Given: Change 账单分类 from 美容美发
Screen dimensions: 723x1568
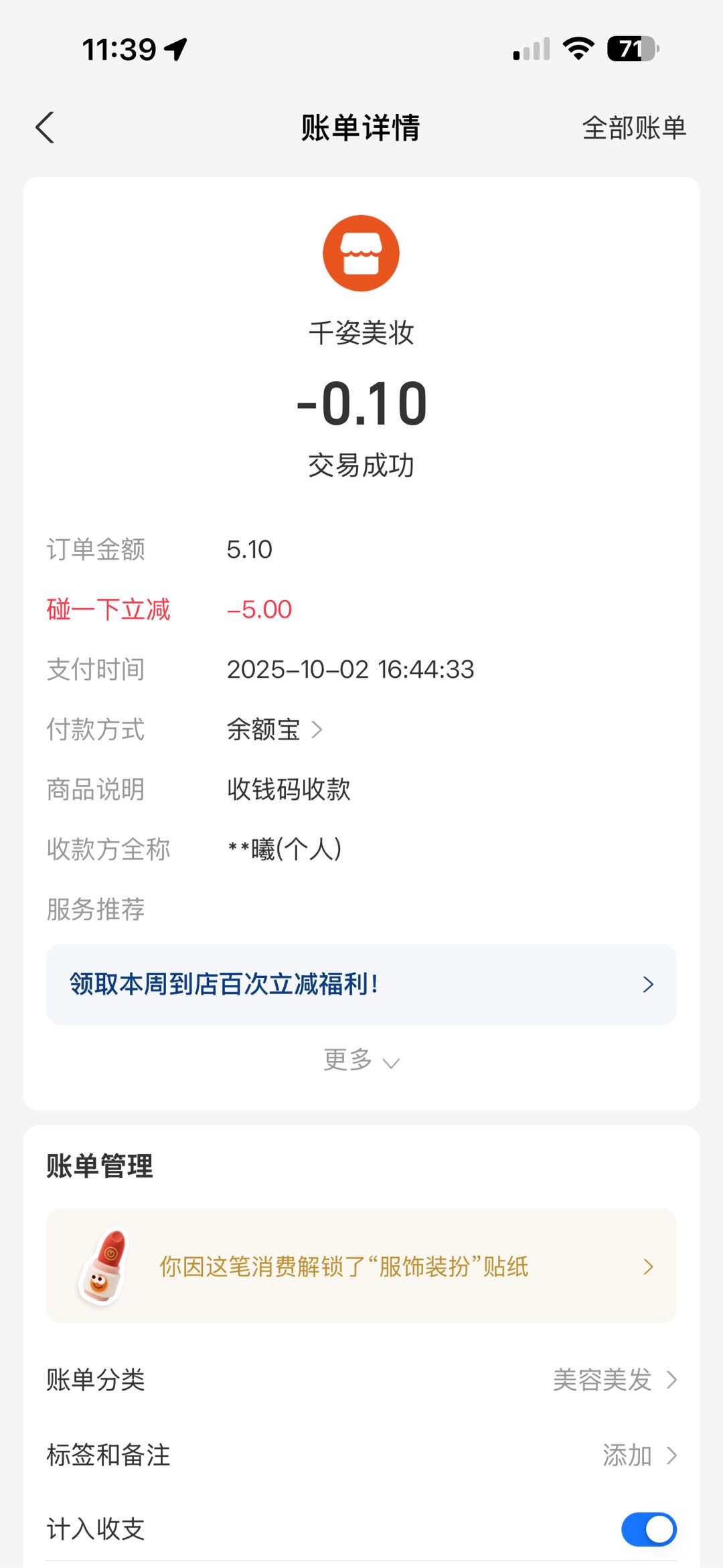Looking at the screenshot, I should tap(614, 1380).
